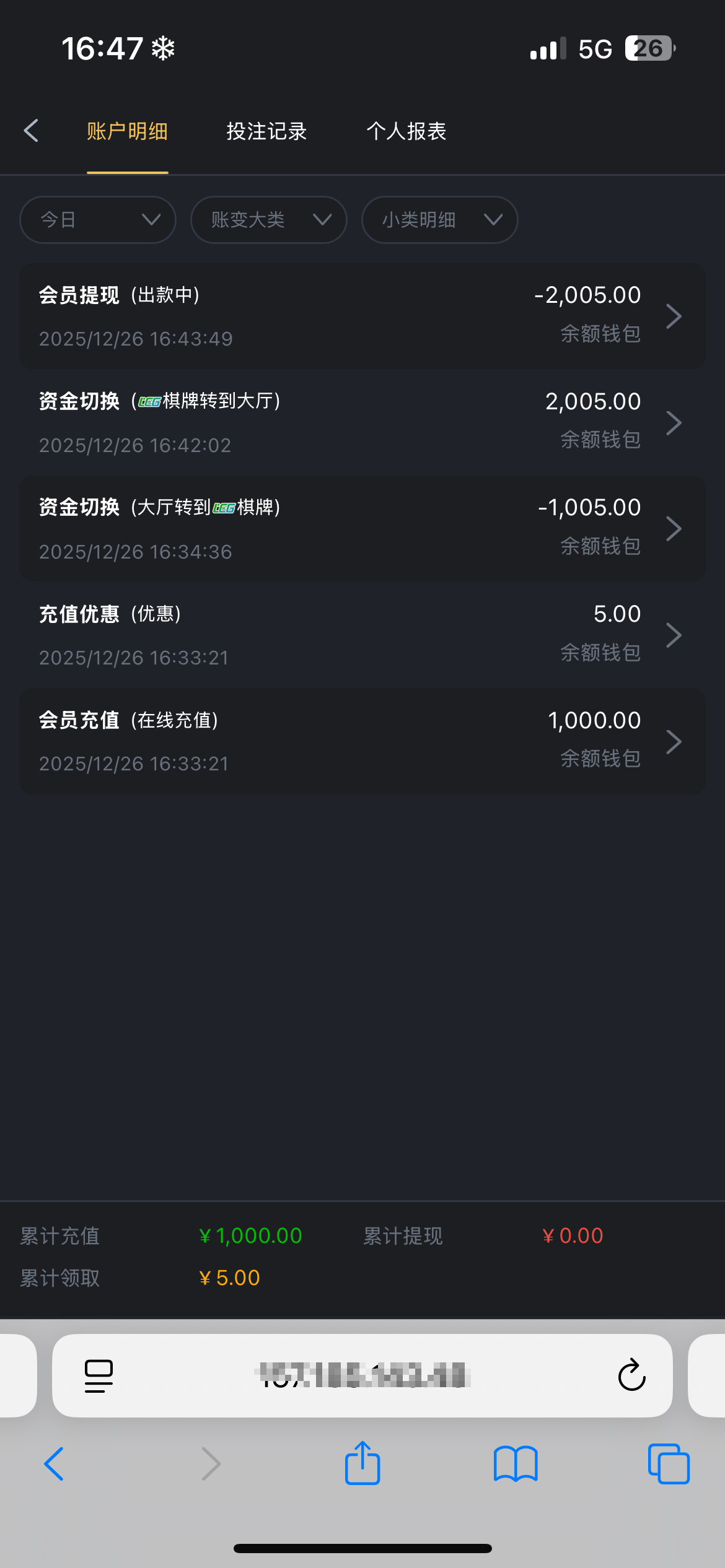Open the Reader page settings icon
This screenshot has width=725, height=1568.
[98, 1376]
